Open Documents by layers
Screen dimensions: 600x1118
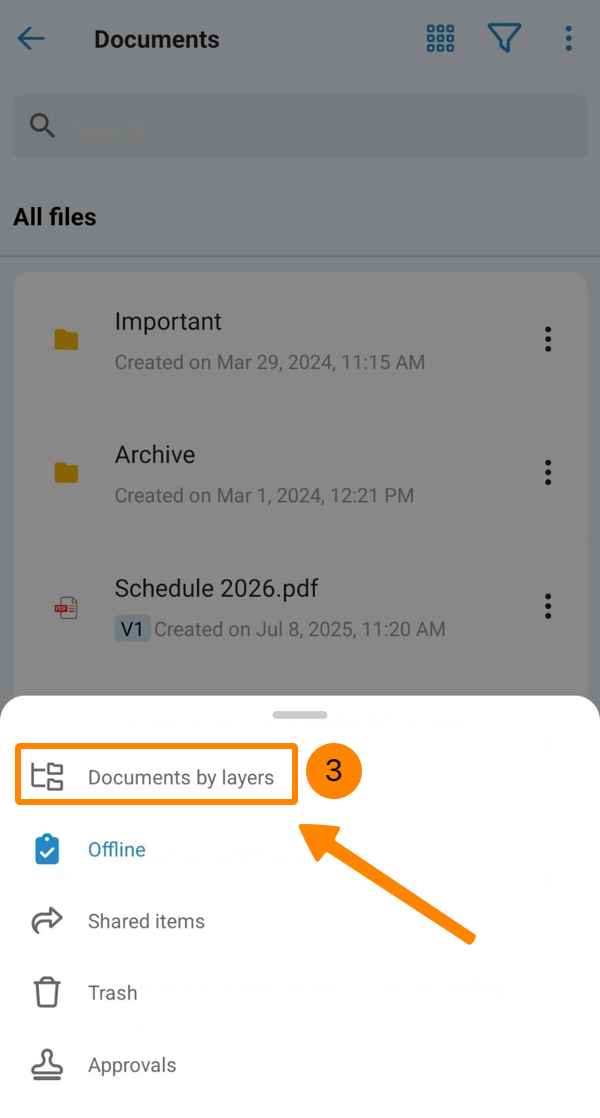(x=180, y=777)
